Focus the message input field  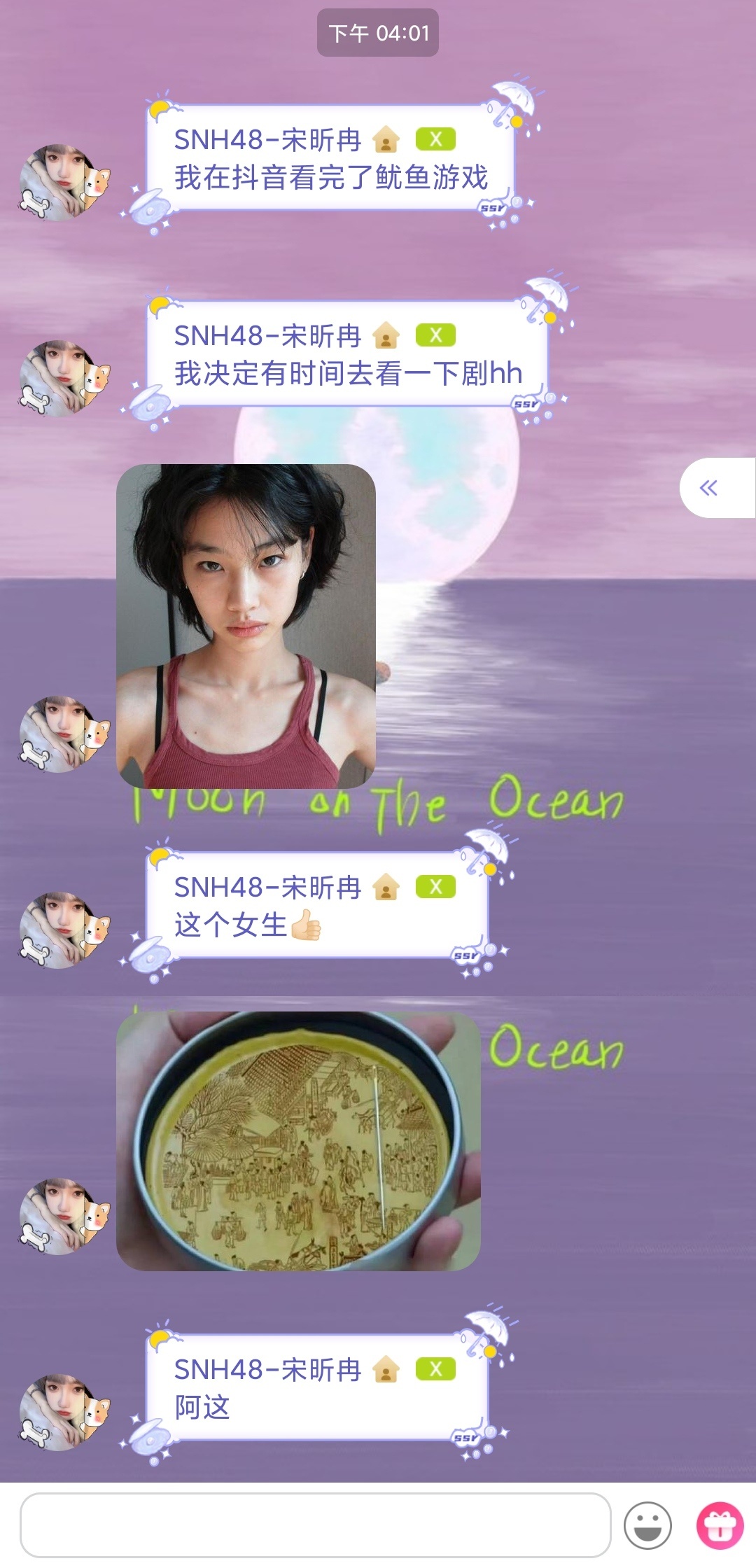click(315, 1525)
